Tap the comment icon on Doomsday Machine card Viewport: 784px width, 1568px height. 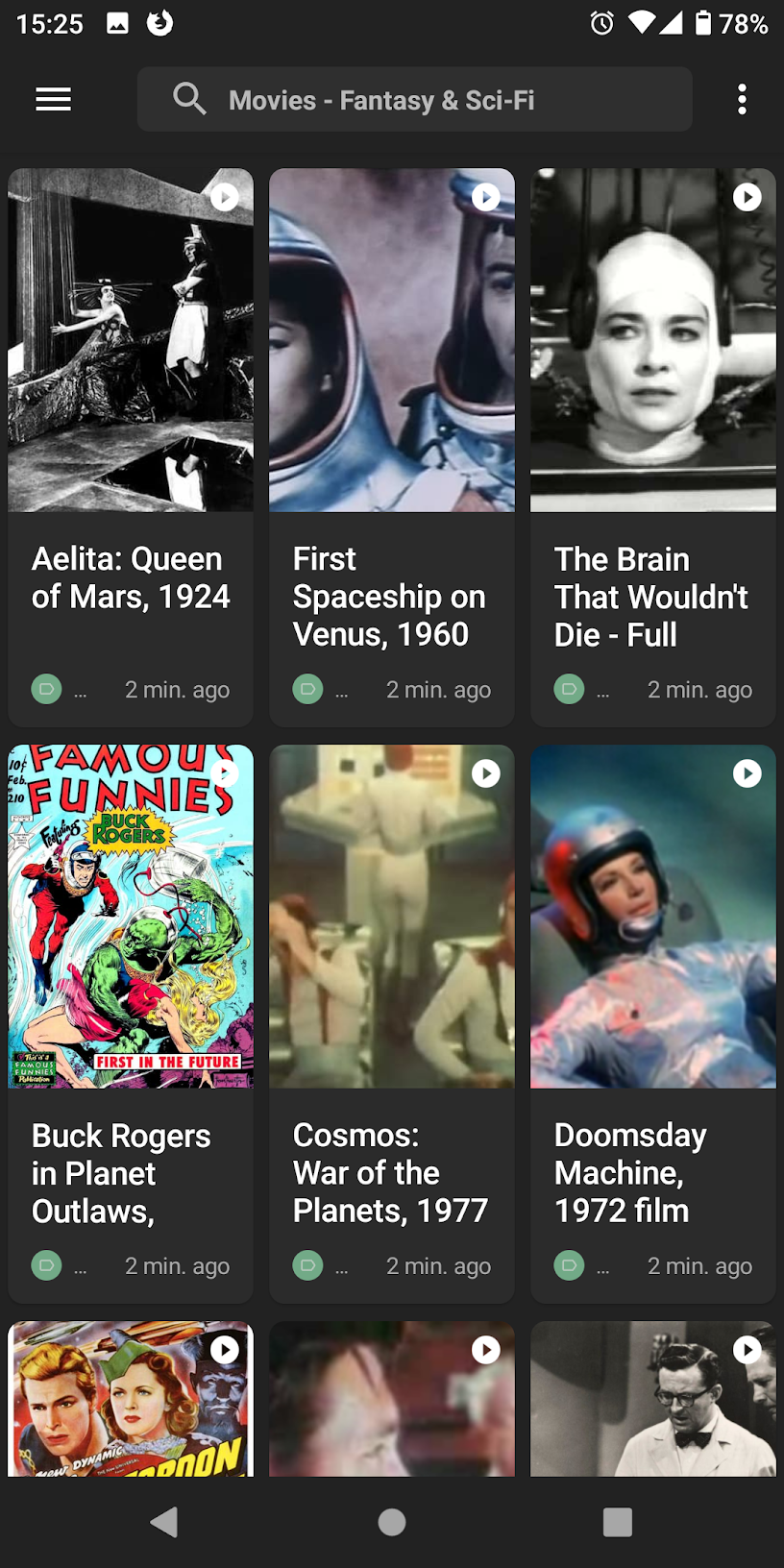click(x=569, y=1265)
